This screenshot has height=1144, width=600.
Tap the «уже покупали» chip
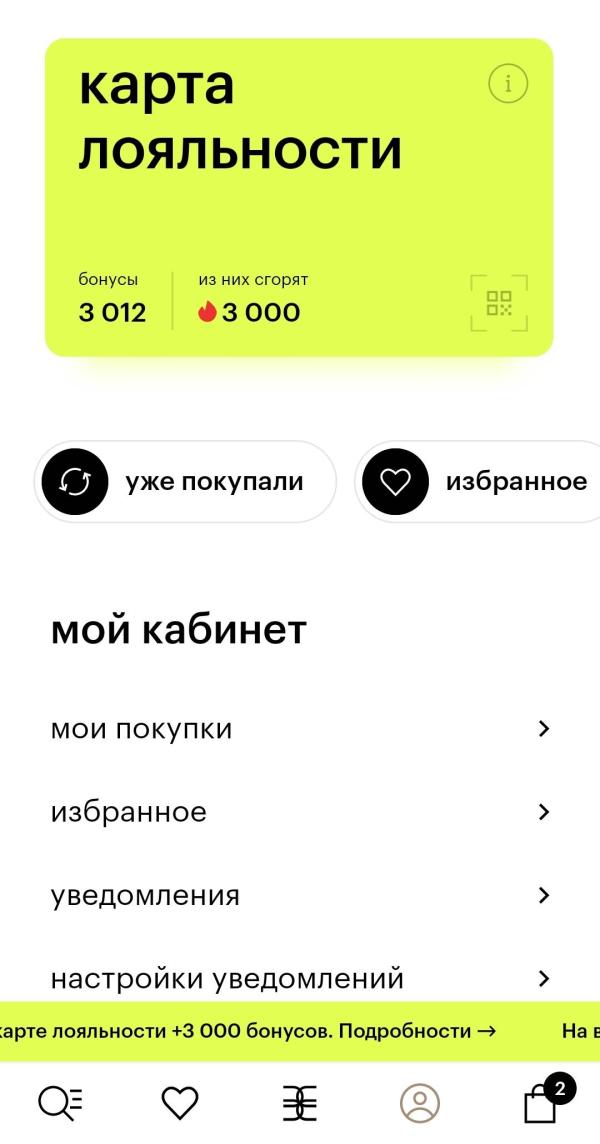click(x=186, y=482)
